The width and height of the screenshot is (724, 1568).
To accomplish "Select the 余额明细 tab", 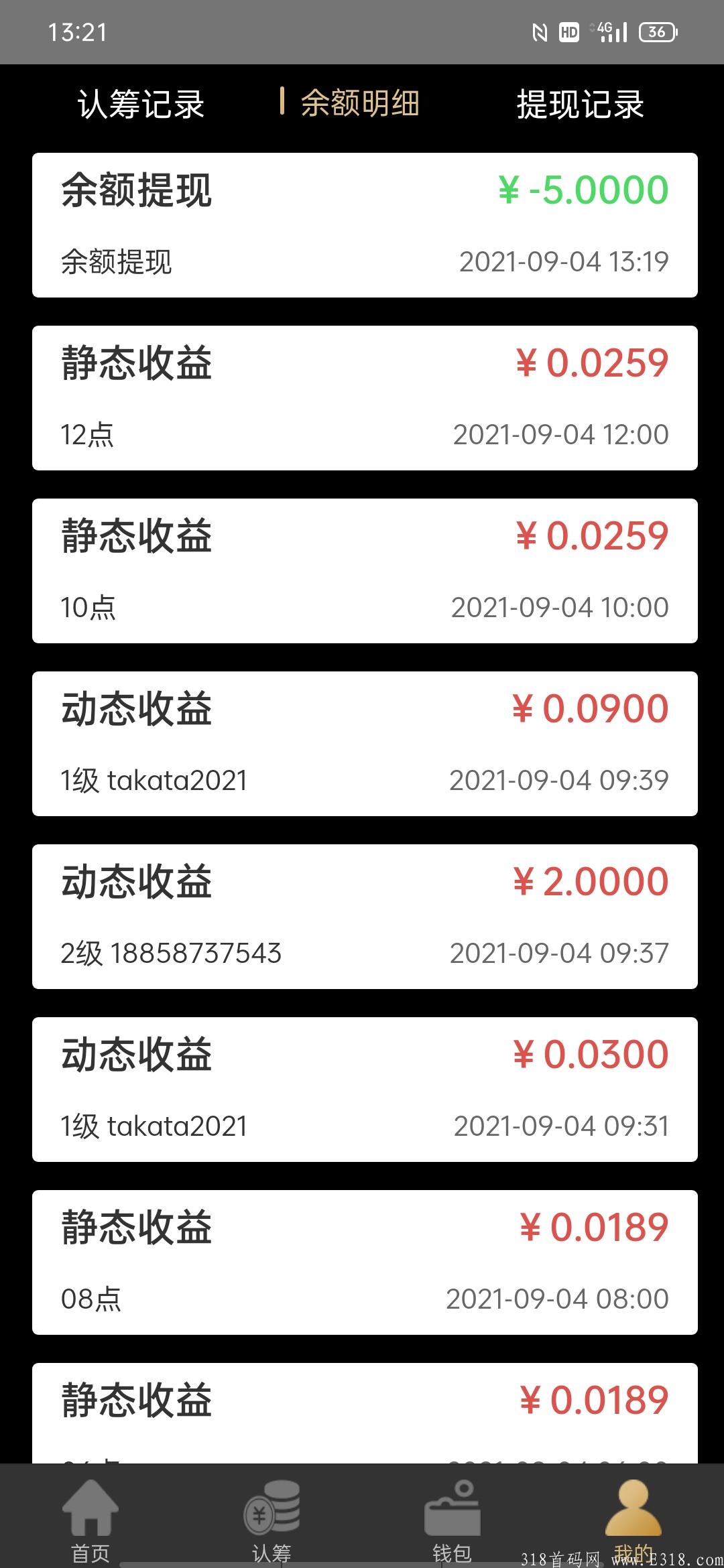I will pyautogui.click(x=359, y=103).
